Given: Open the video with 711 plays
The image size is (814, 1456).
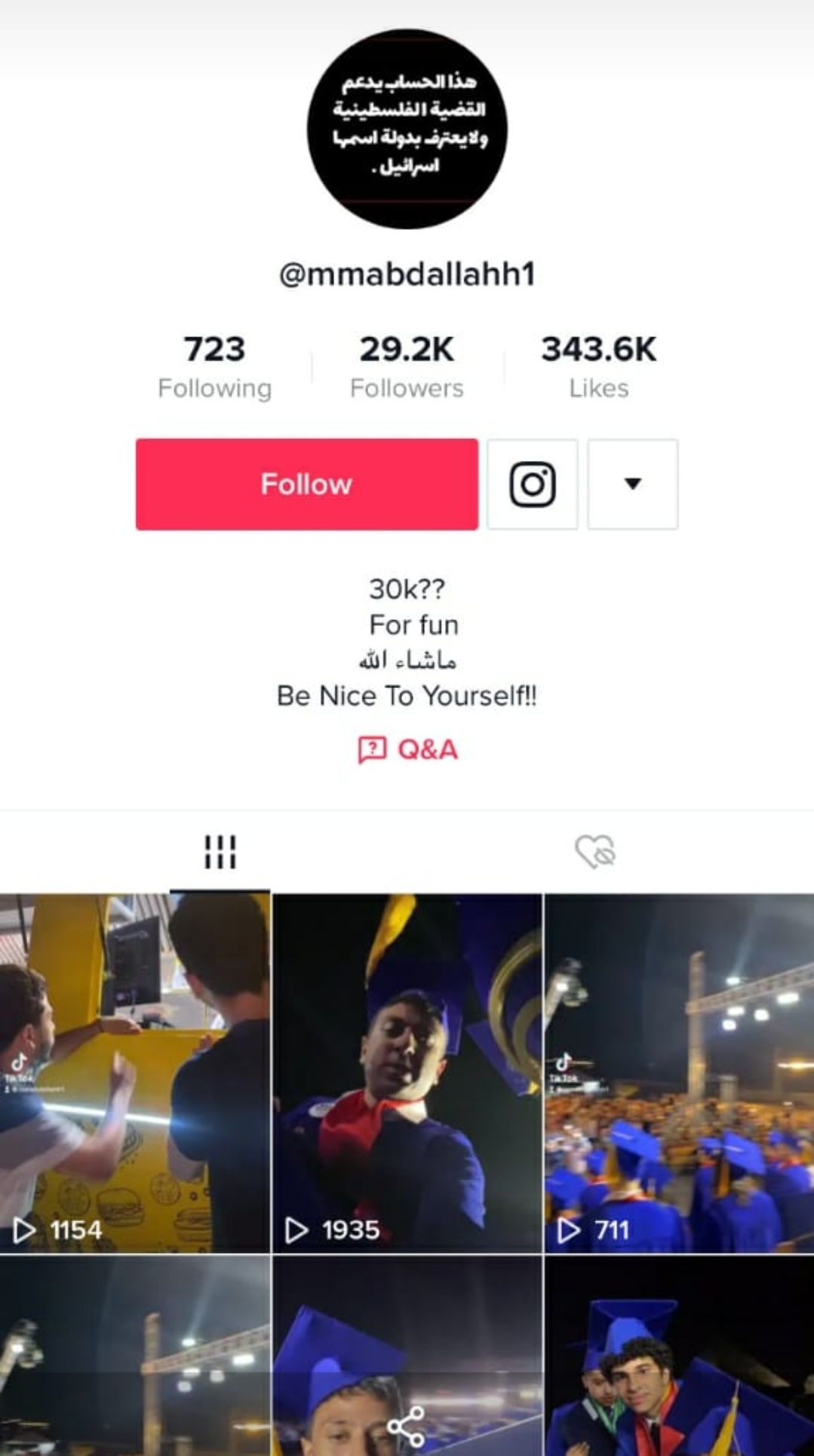Looking at the screenshot, I should click(x=679, y=1071).
